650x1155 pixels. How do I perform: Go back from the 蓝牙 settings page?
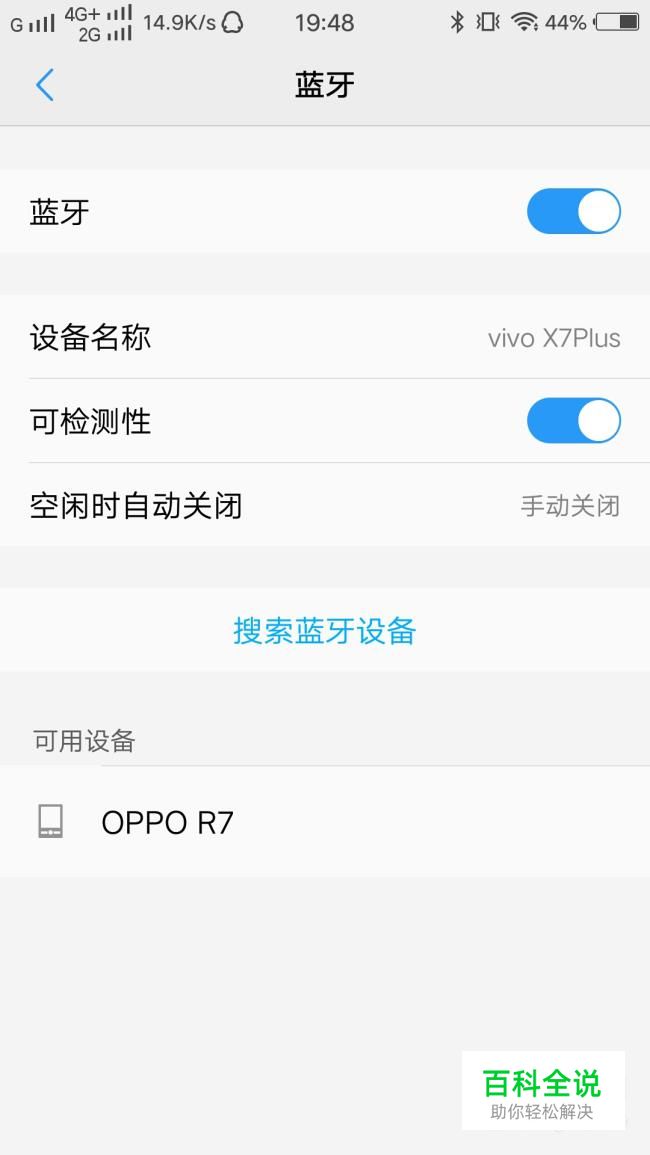tap(44, 85)
